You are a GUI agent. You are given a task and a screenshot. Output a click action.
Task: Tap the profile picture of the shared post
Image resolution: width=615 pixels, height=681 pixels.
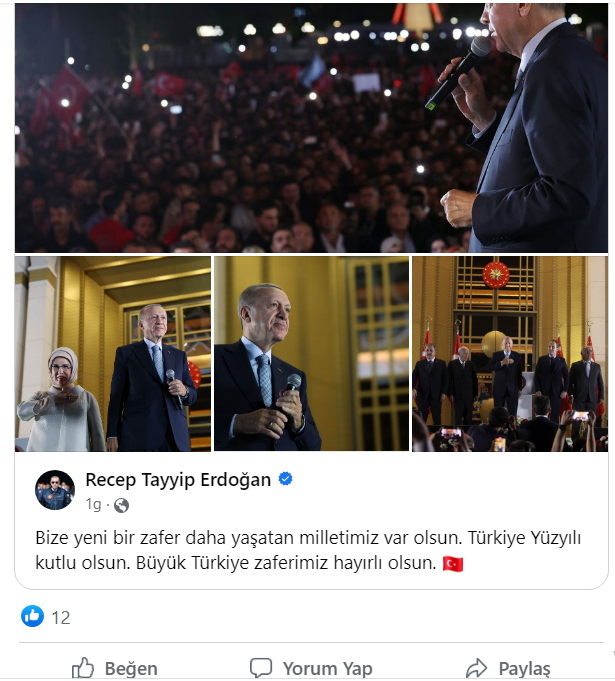tap(55, 490)
